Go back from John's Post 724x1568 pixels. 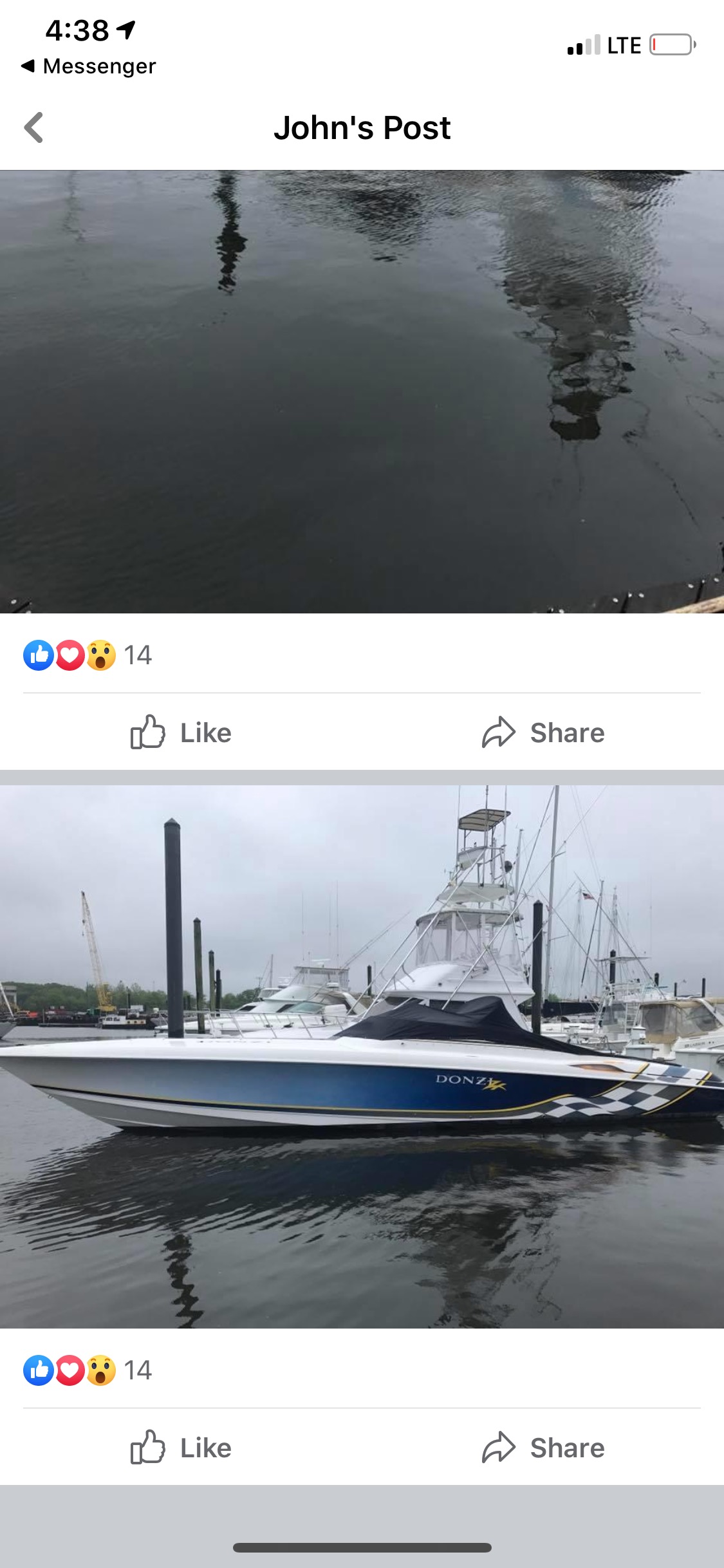(33, 127)
